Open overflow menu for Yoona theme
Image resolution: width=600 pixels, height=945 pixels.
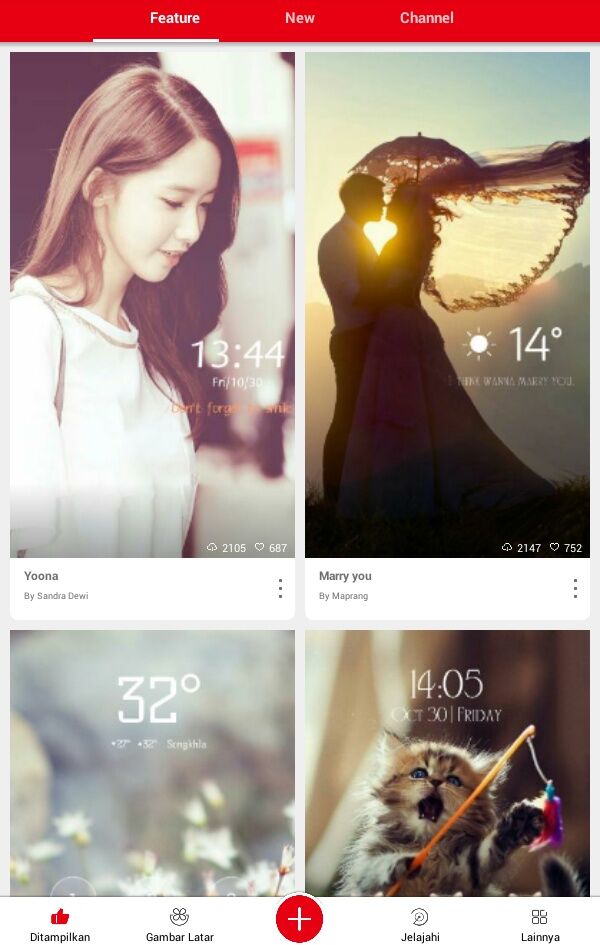click(280, 588)
